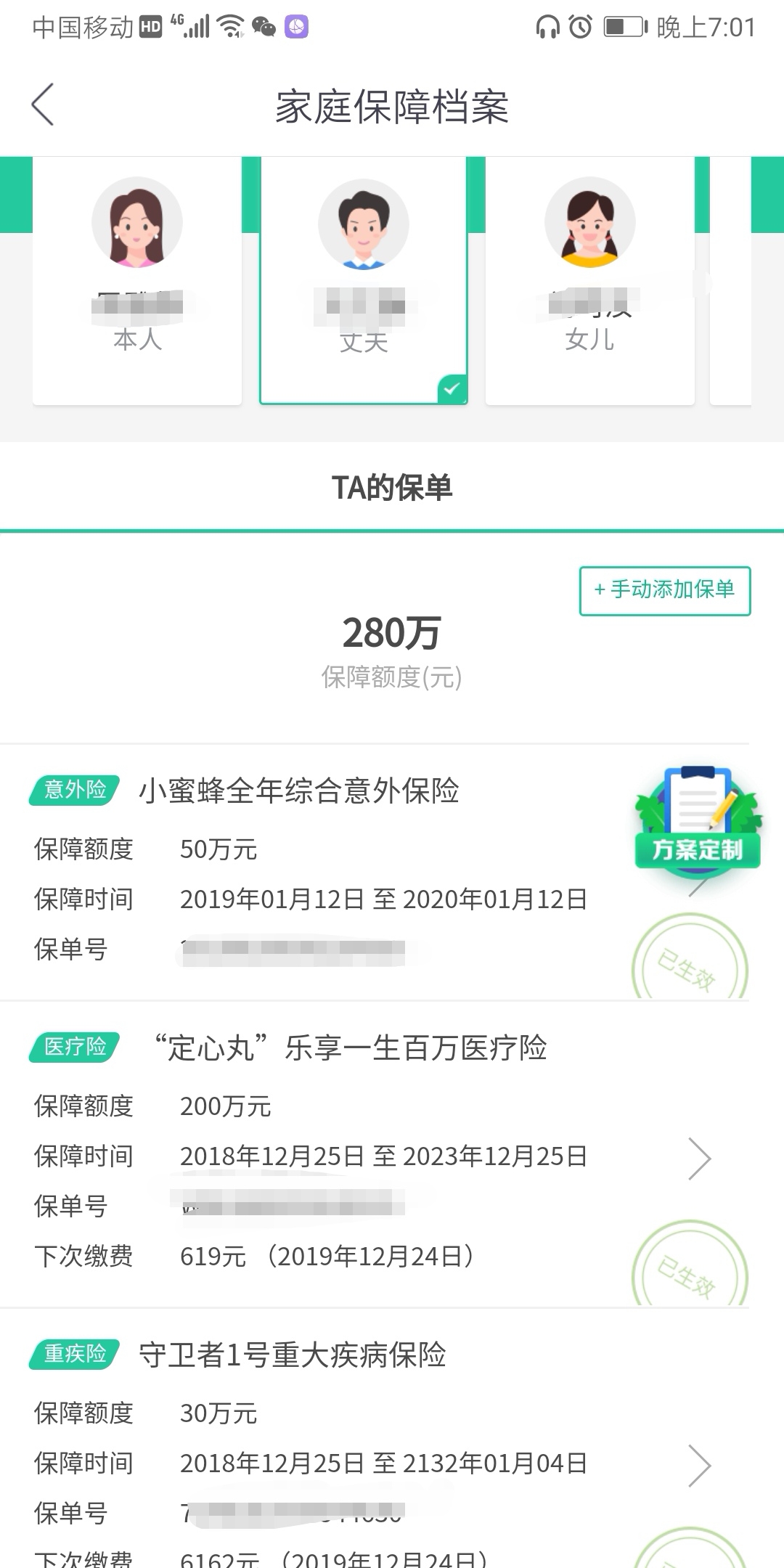
Task: Open “定心丸”乐享一生百万医疗险 policy details
Action: (x=375, y=1154)
